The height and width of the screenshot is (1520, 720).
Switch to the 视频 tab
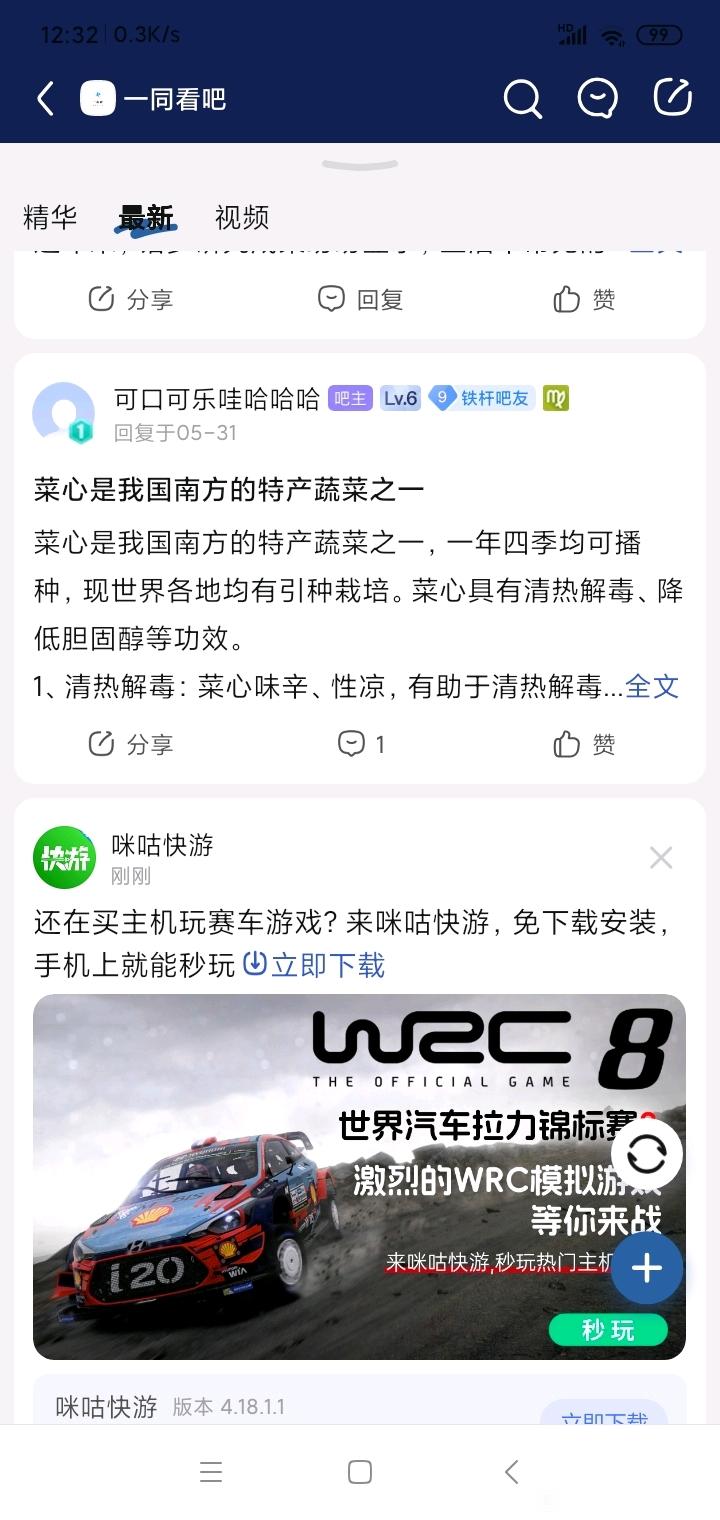pyautogui.click(x=242, y=217)
